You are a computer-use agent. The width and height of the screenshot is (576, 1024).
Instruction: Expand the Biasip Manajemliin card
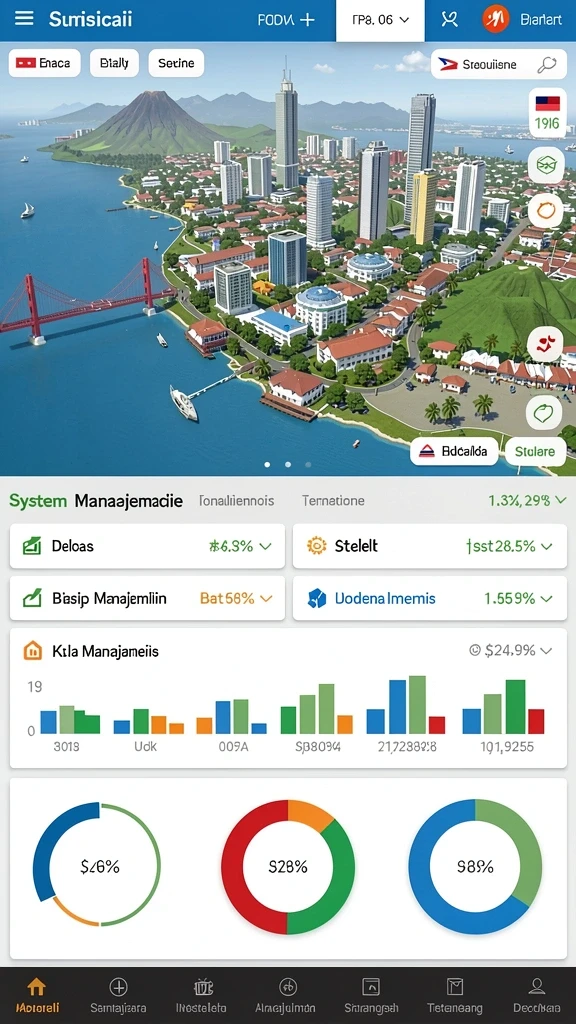pyautogui.click(x=147, y=598)
